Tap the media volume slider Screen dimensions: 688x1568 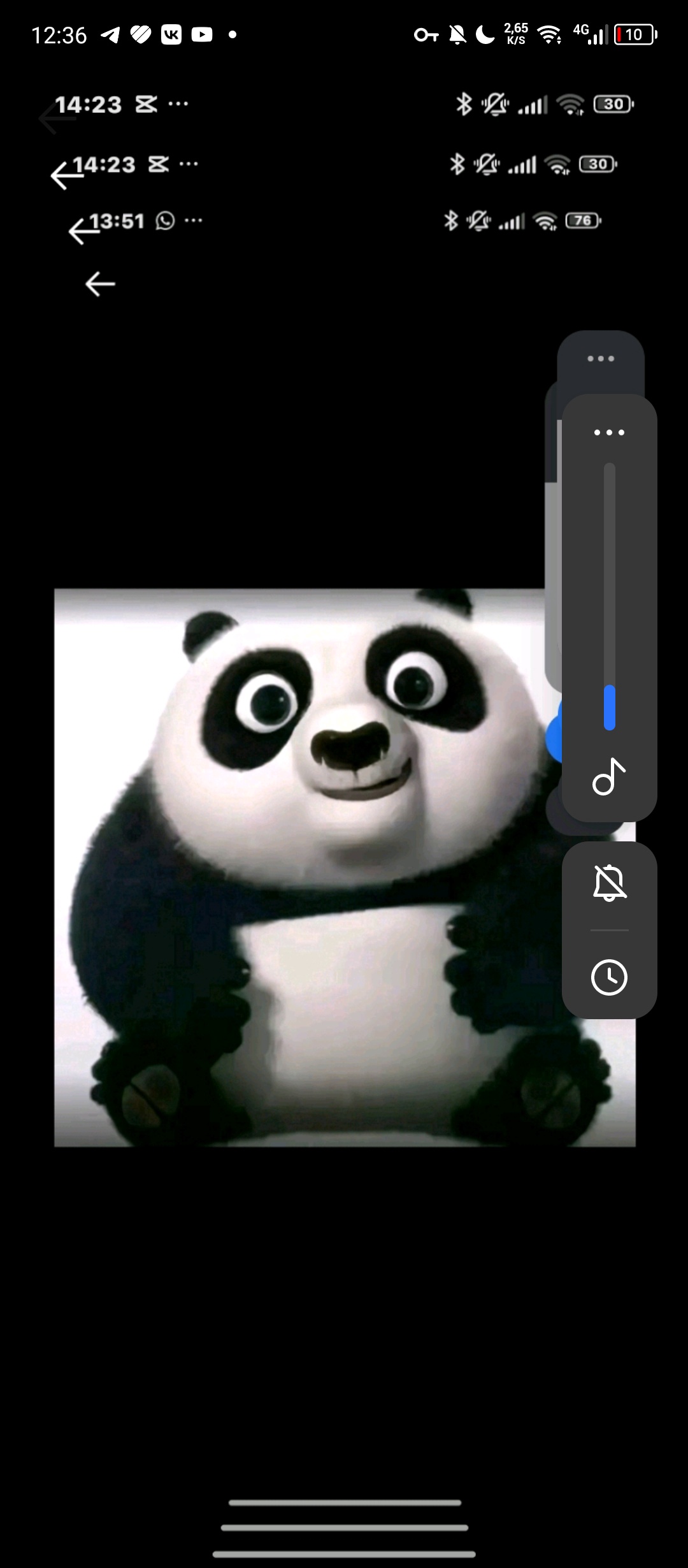(609, 596)
